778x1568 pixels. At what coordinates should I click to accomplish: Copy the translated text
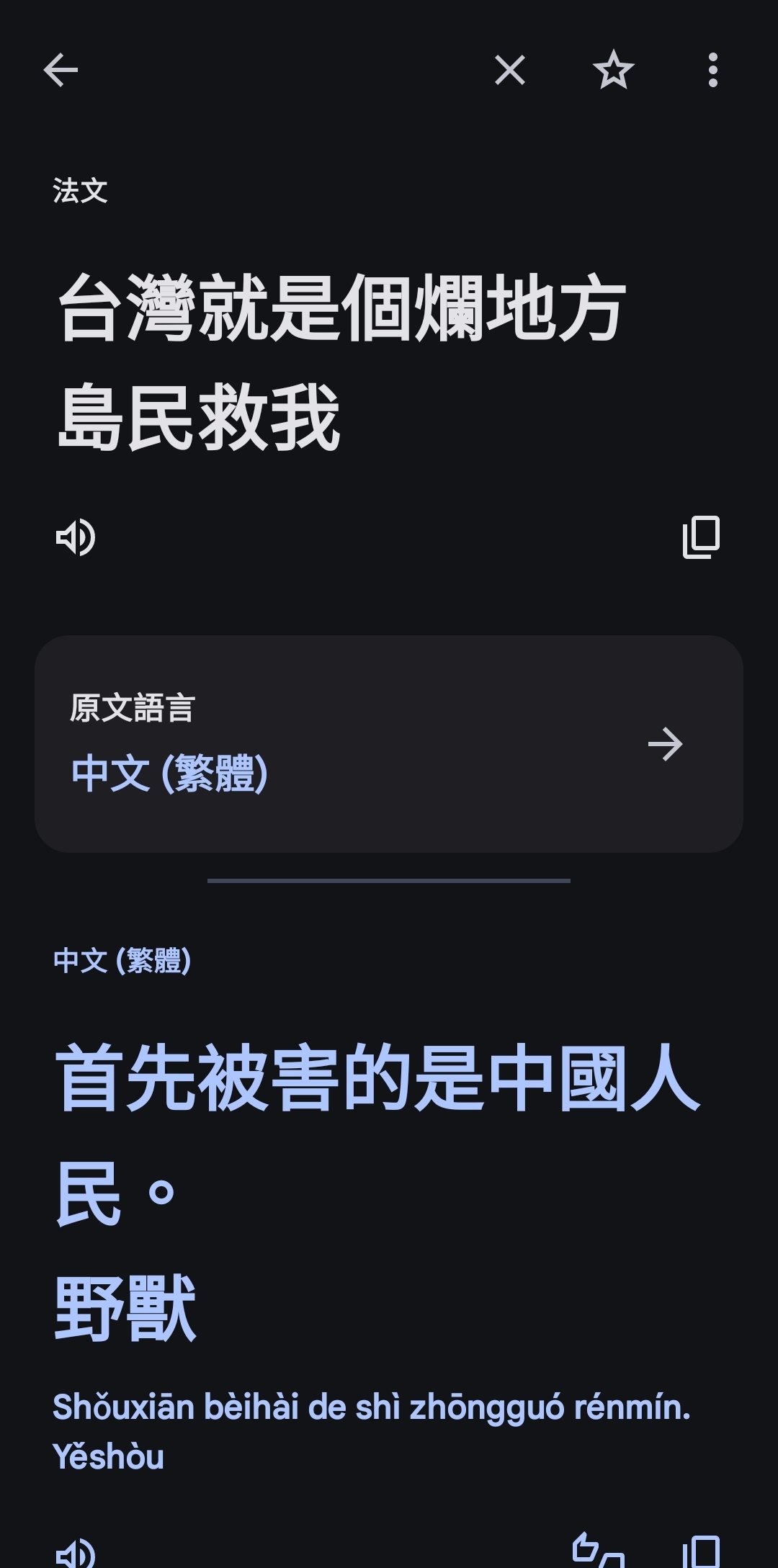(701, 1553)
